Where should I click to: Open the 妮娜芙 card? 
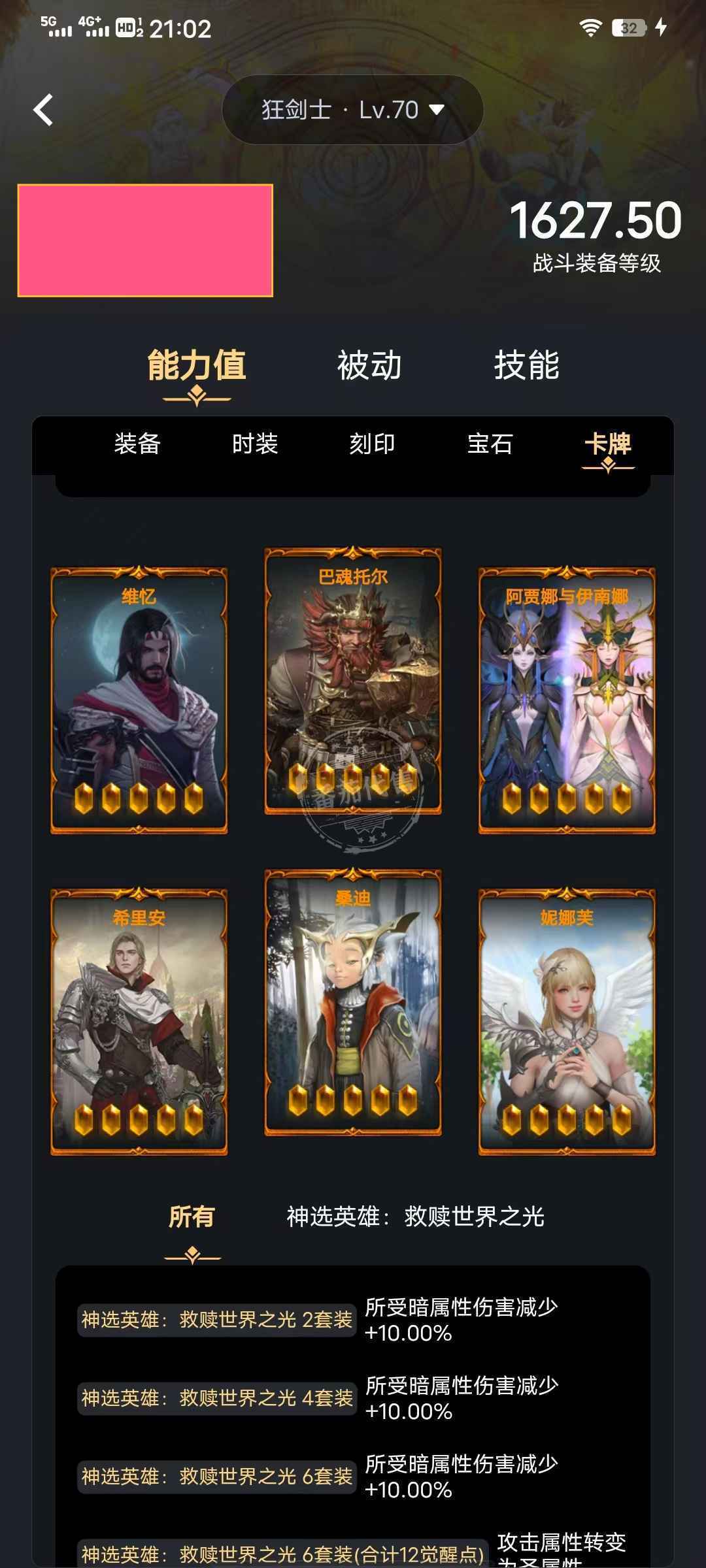(x=567, y=1022)
